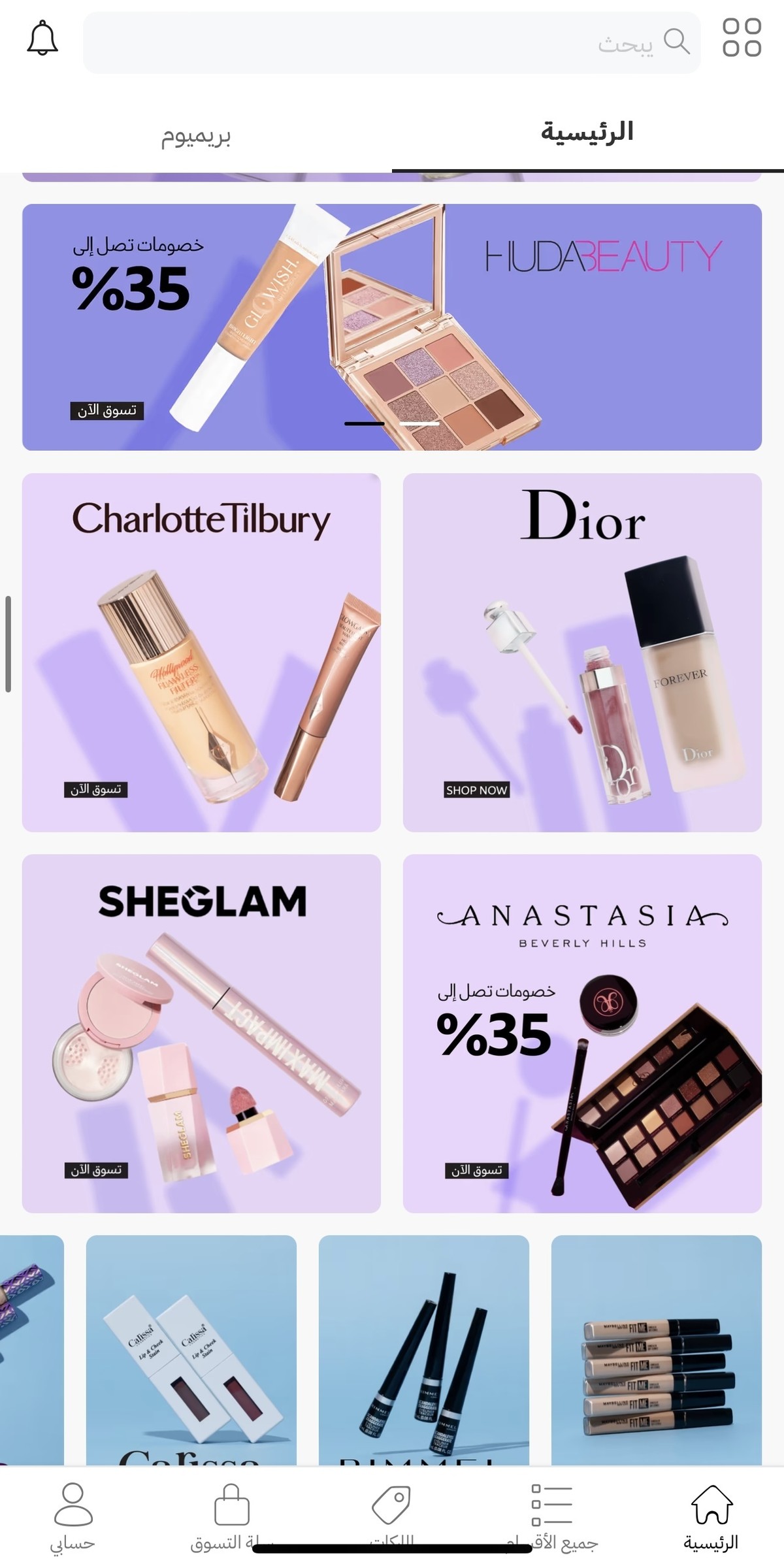Open the Dior brand card

click(x=582, y=652)
